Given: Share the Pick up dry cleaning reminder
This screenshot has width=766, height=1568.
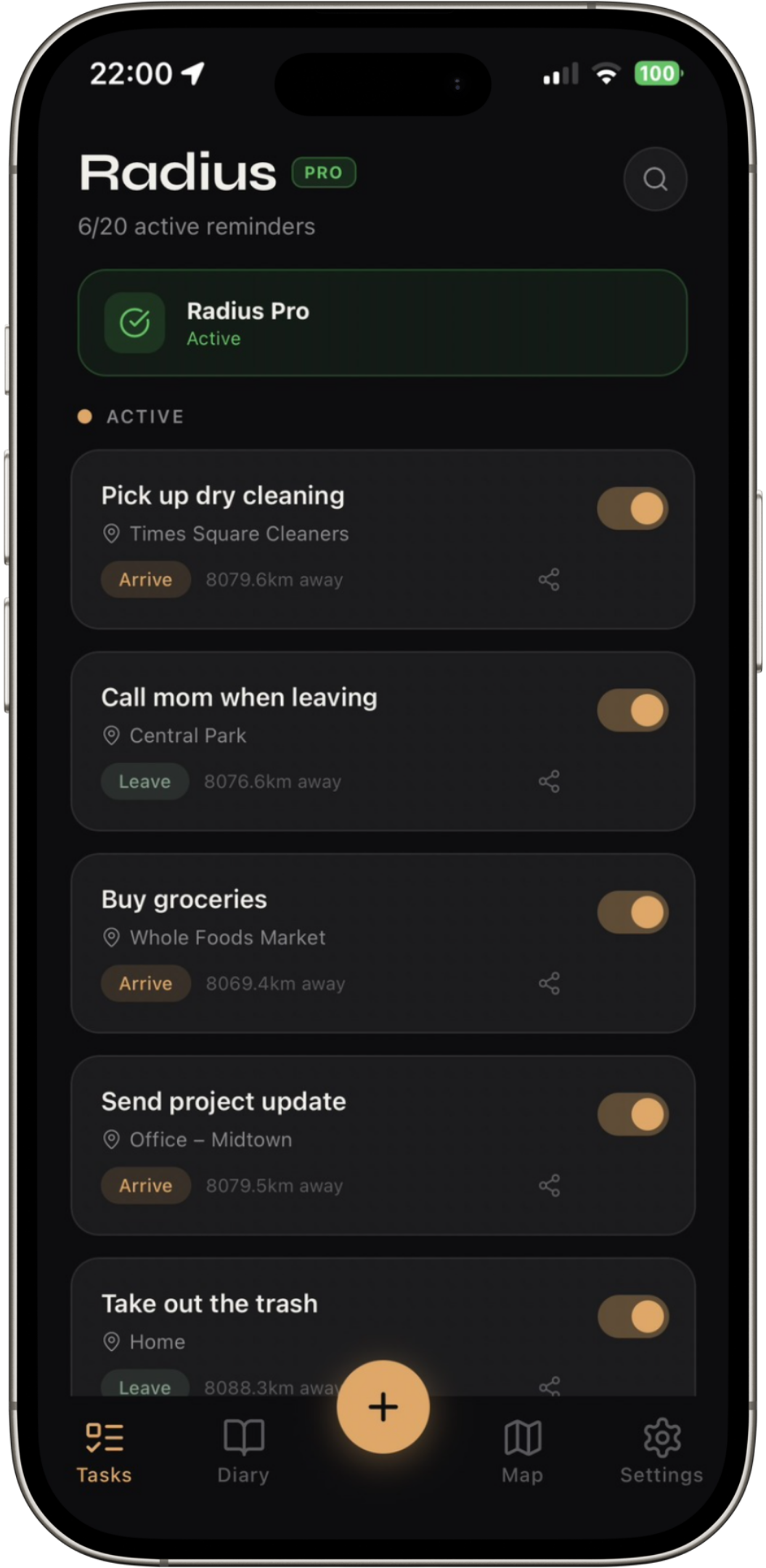Looking at the screenshot, I should point(549,579).
